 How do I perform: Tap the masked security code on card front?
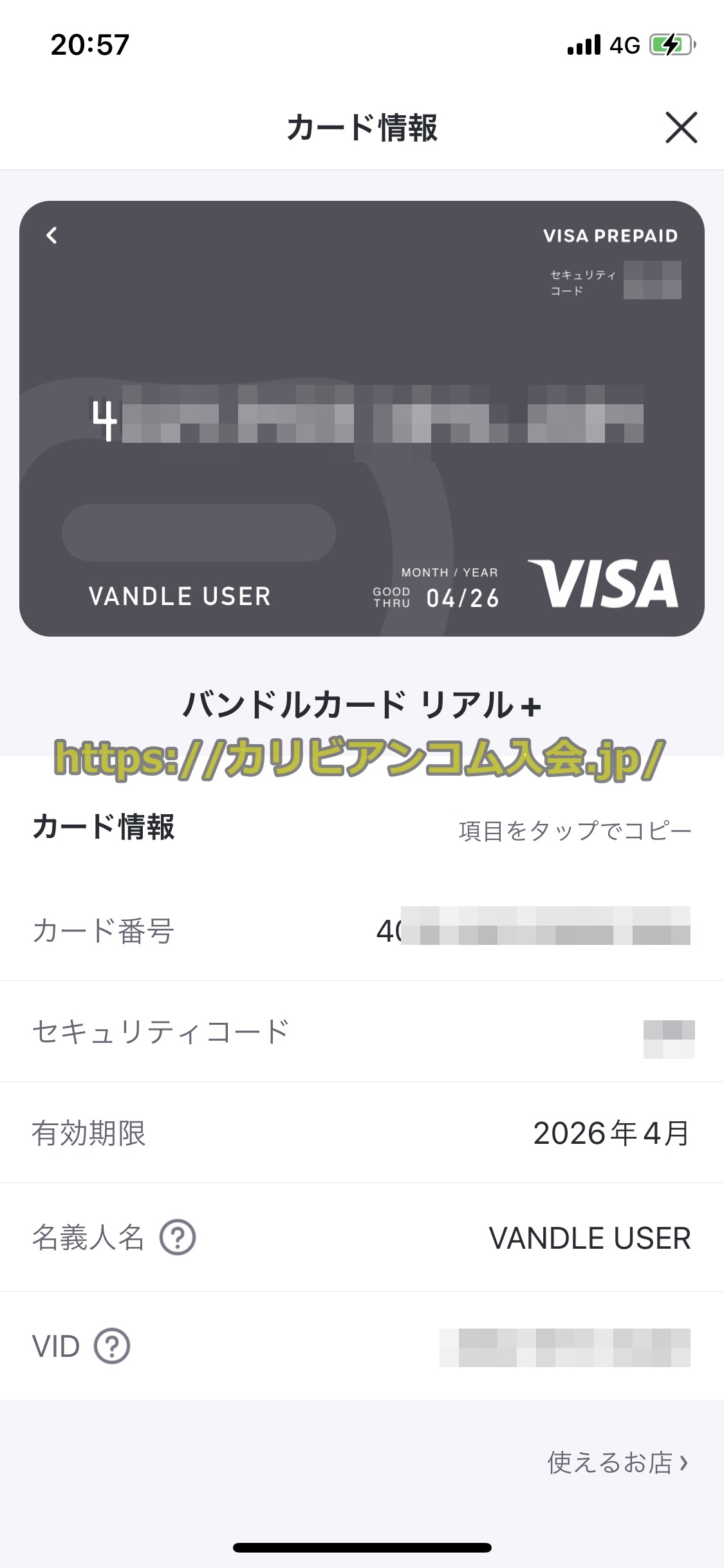pyautogui.click(x=652, y=280)
